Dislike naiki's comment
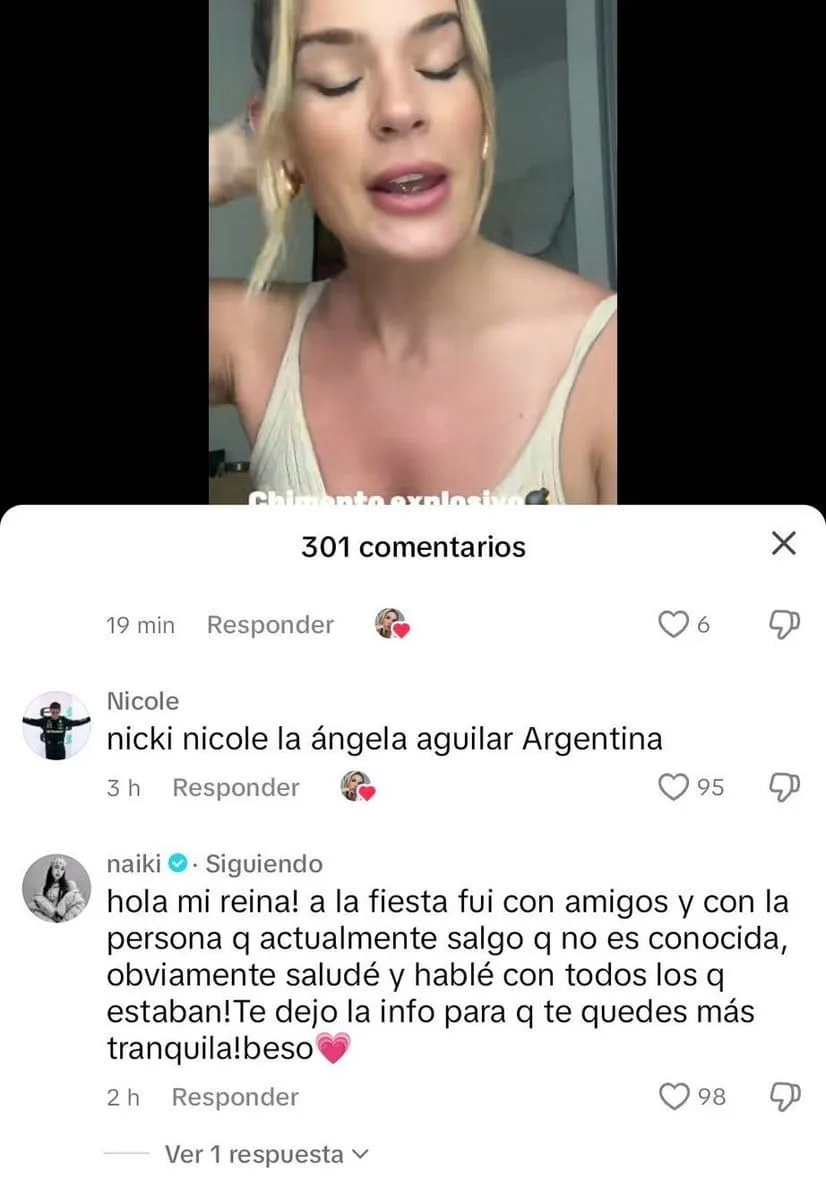Screen dimensions: 826x1200 click(785, 1097)
